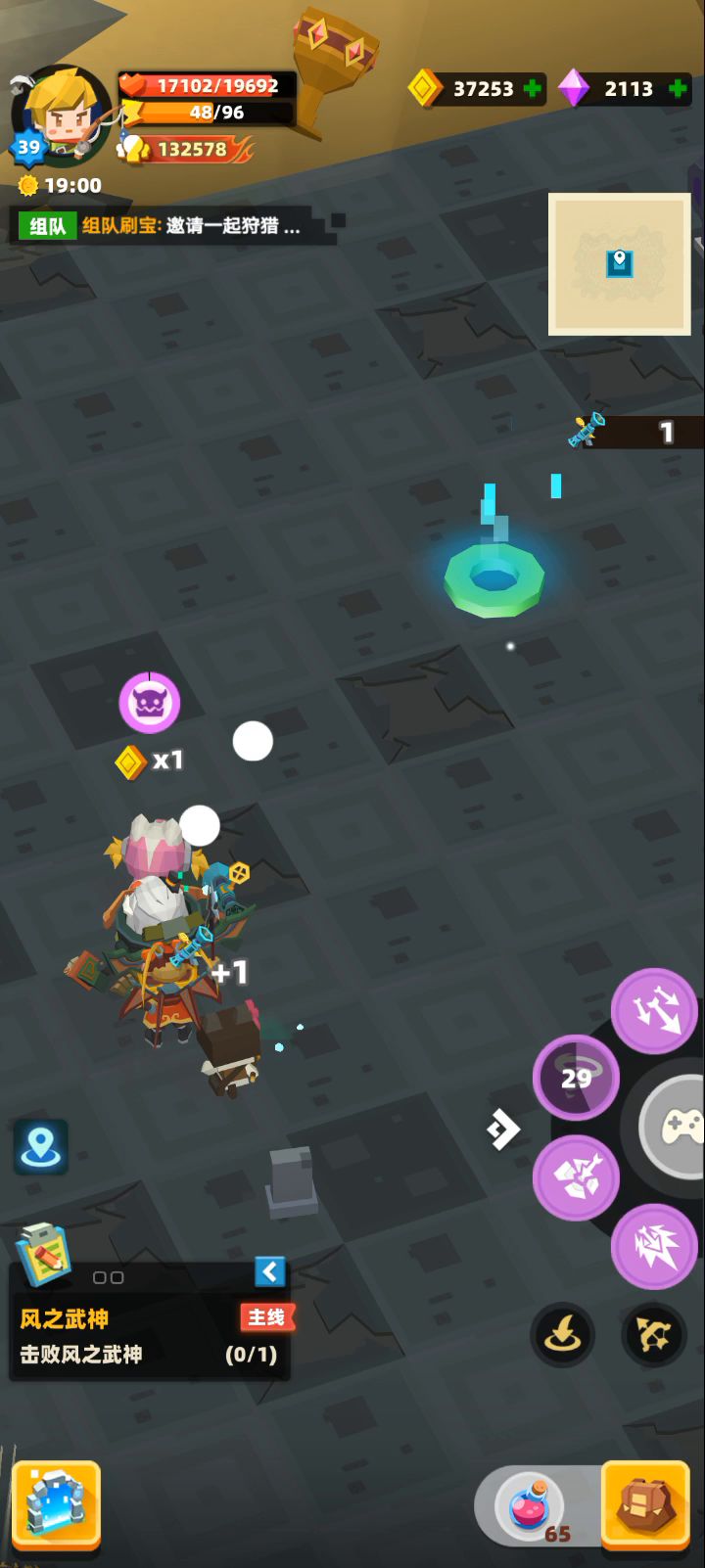This screenshot has width=705, height=1568.
Task: Use the rock shatter skill
Action: [576, 1177]
